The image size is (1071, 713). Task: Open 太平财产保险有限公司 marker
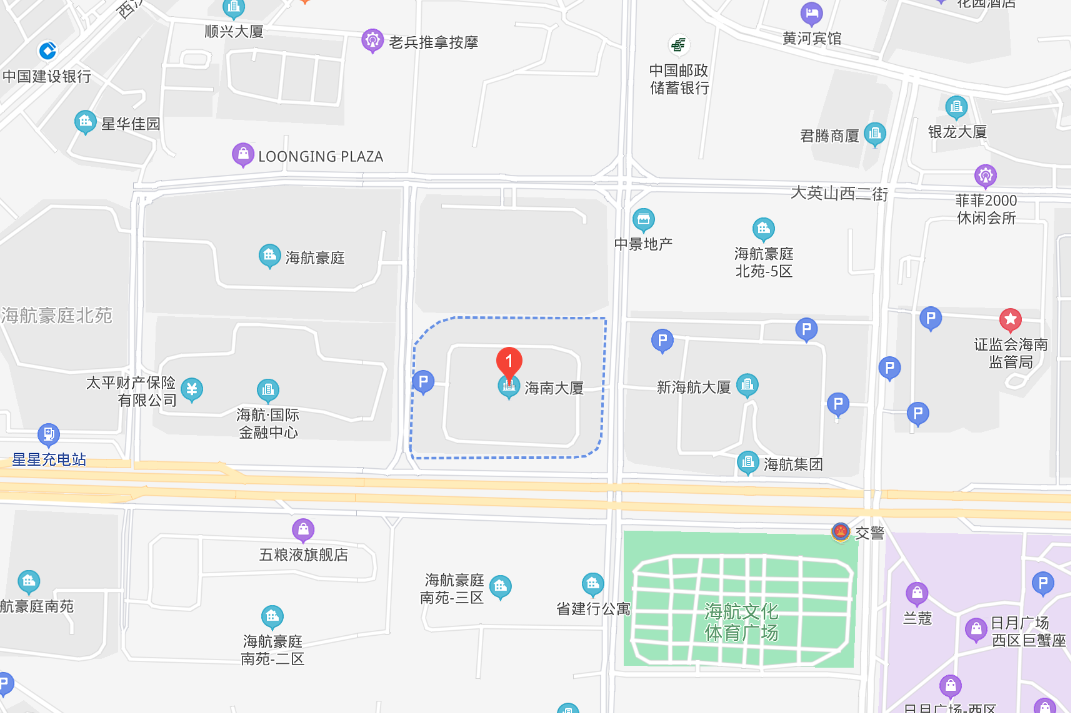pyautogui.click(x=192, y=389)
